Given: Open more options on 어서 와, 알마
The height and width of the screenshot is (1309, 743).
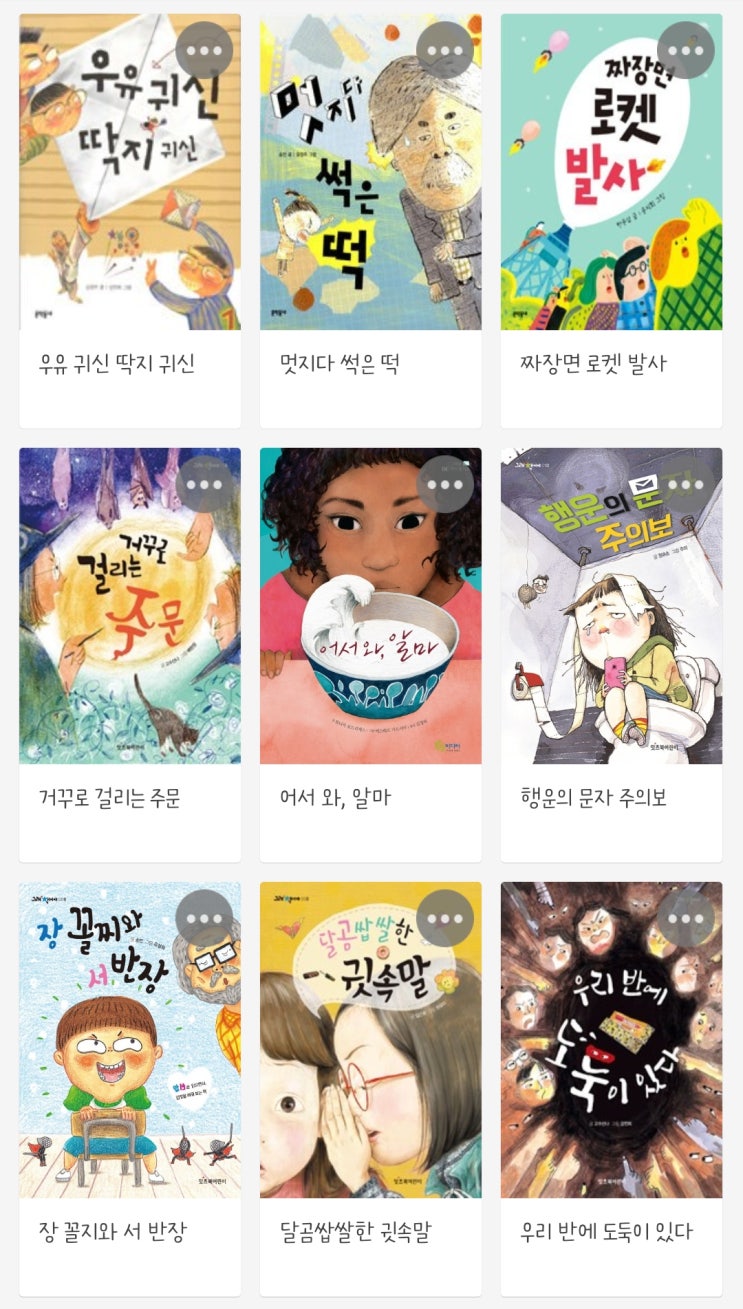Looking at the screenshot, I should click(445, 484).
